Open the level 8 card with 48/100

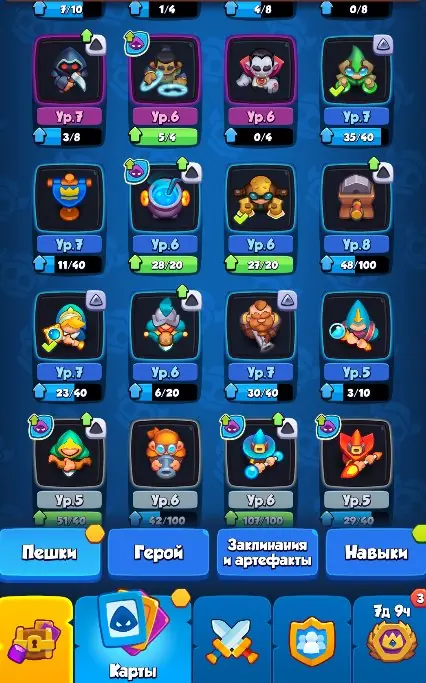coord(356,218)
